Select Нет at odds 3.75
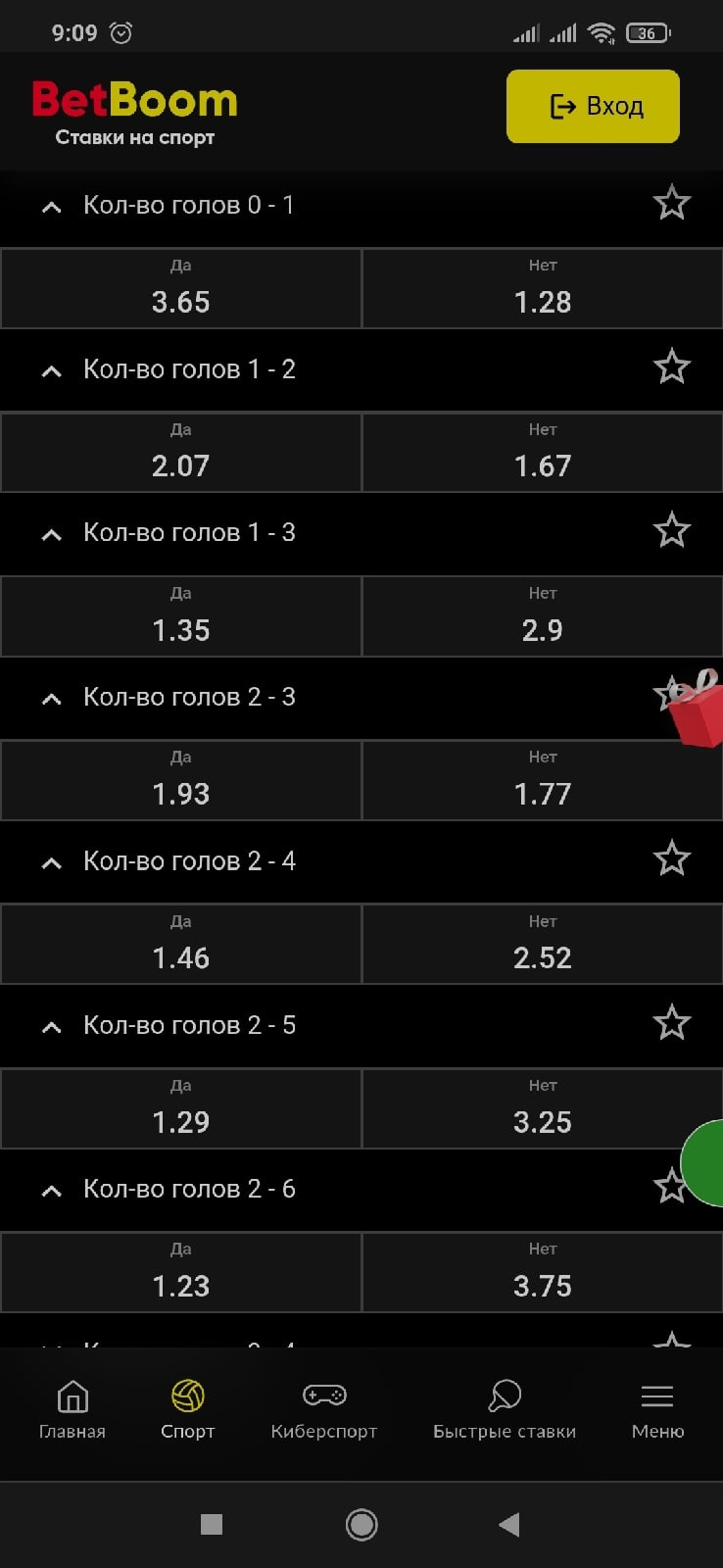 click(543, 1272)
